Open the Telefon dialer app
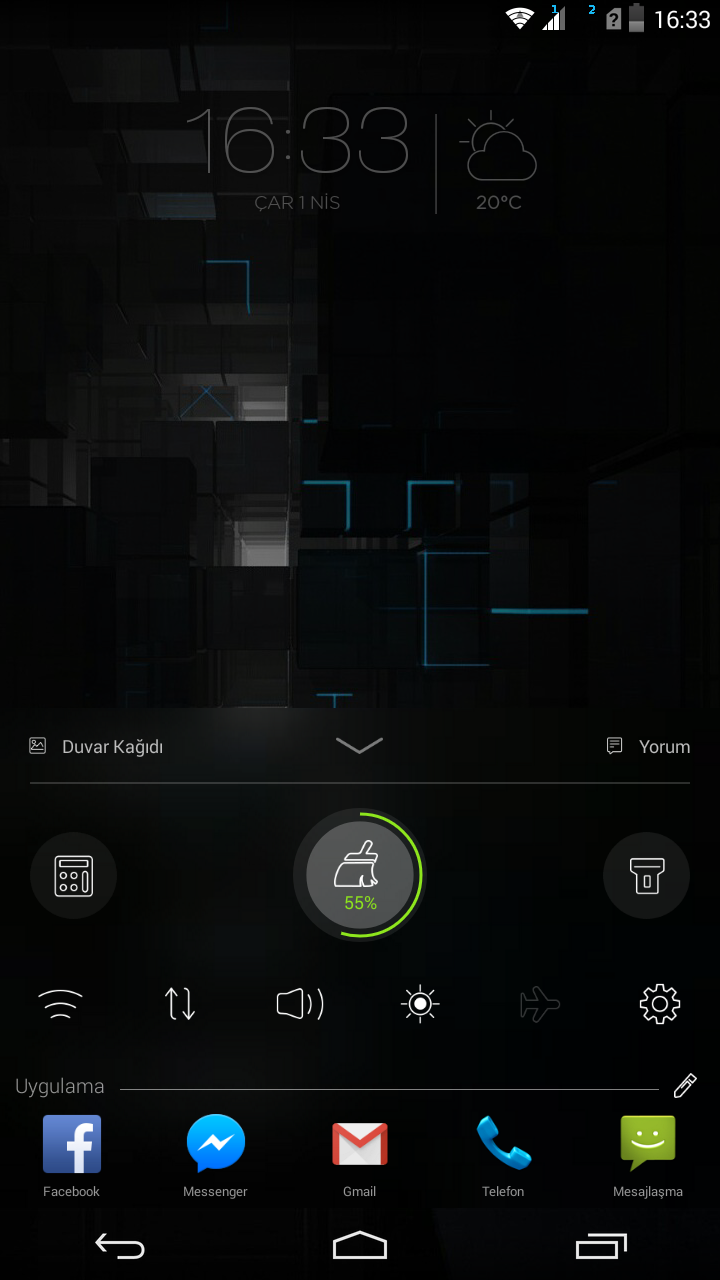This screenshot has height=1280, width=720. [x=503, y=1155]
